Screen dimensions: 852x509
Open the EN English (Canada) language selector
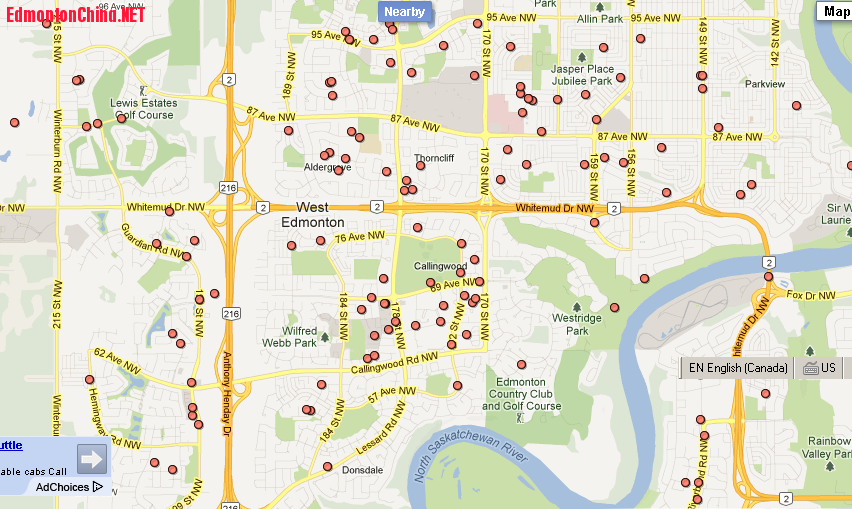[738, 368]
